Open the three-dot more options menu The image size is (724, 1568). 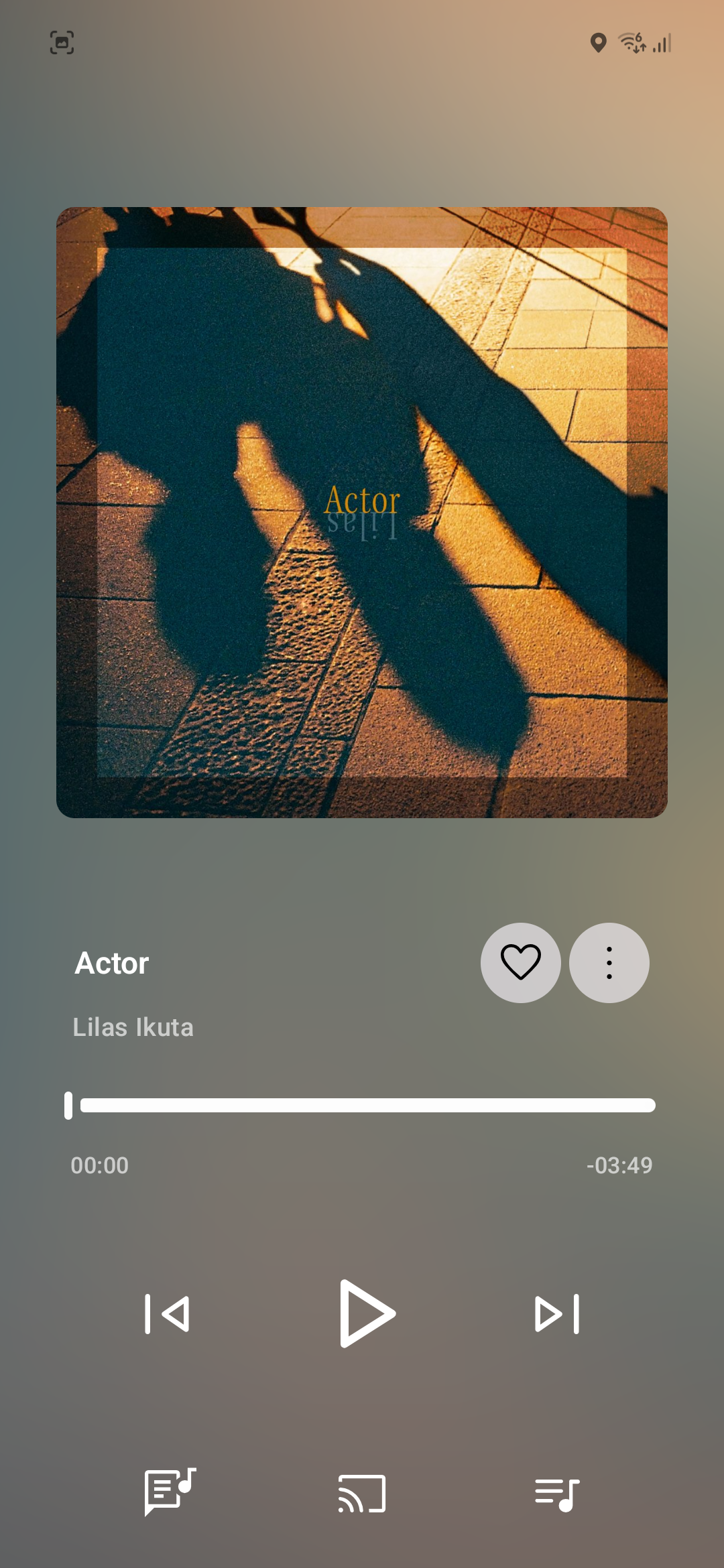(x=609, y=962)
